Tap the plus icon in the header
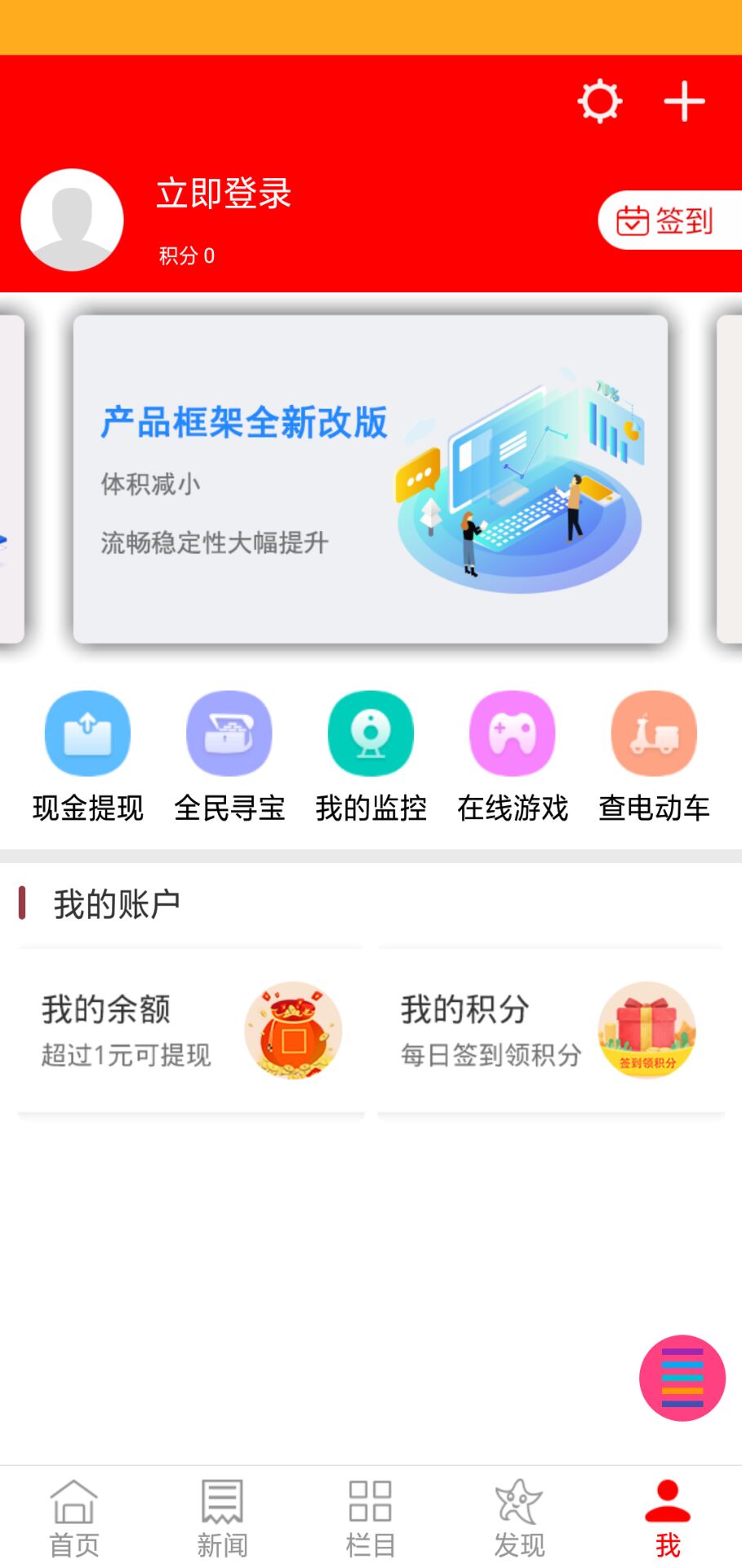 [x=684, y=101]
